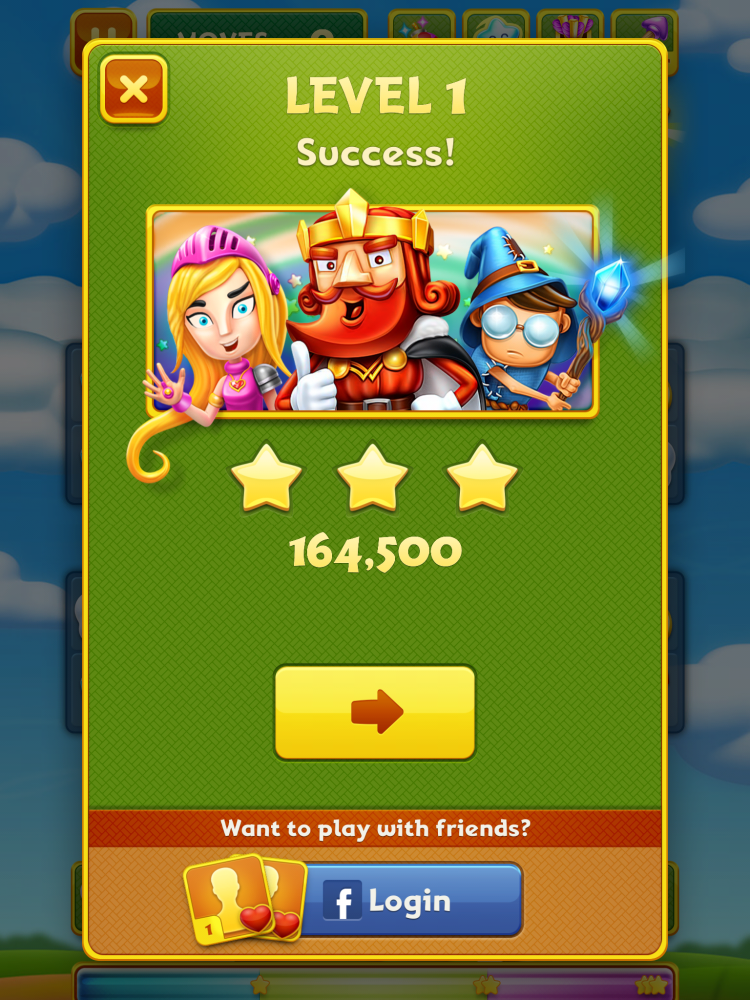Log in with Facebook

410,900
